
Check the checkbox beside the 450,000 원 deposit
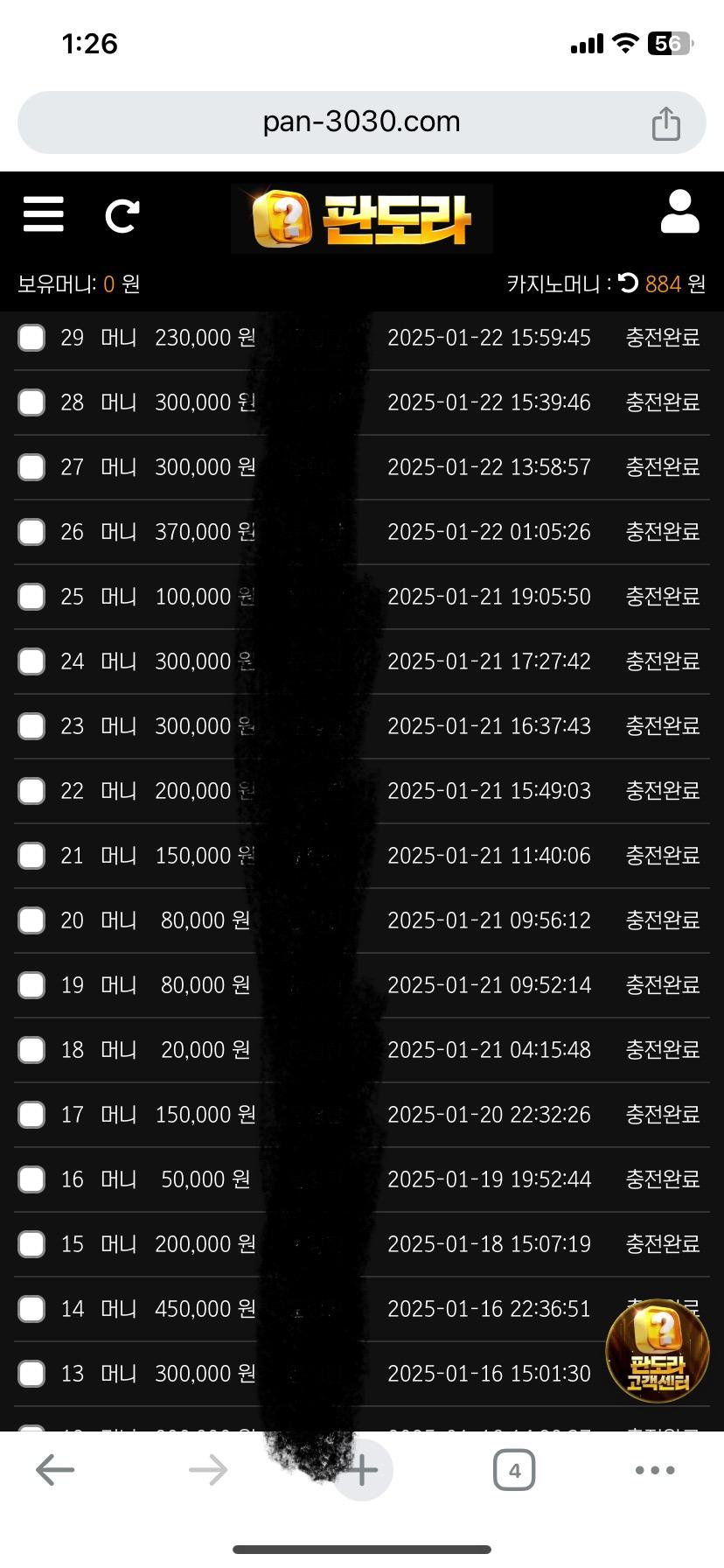pos(31,1308)
